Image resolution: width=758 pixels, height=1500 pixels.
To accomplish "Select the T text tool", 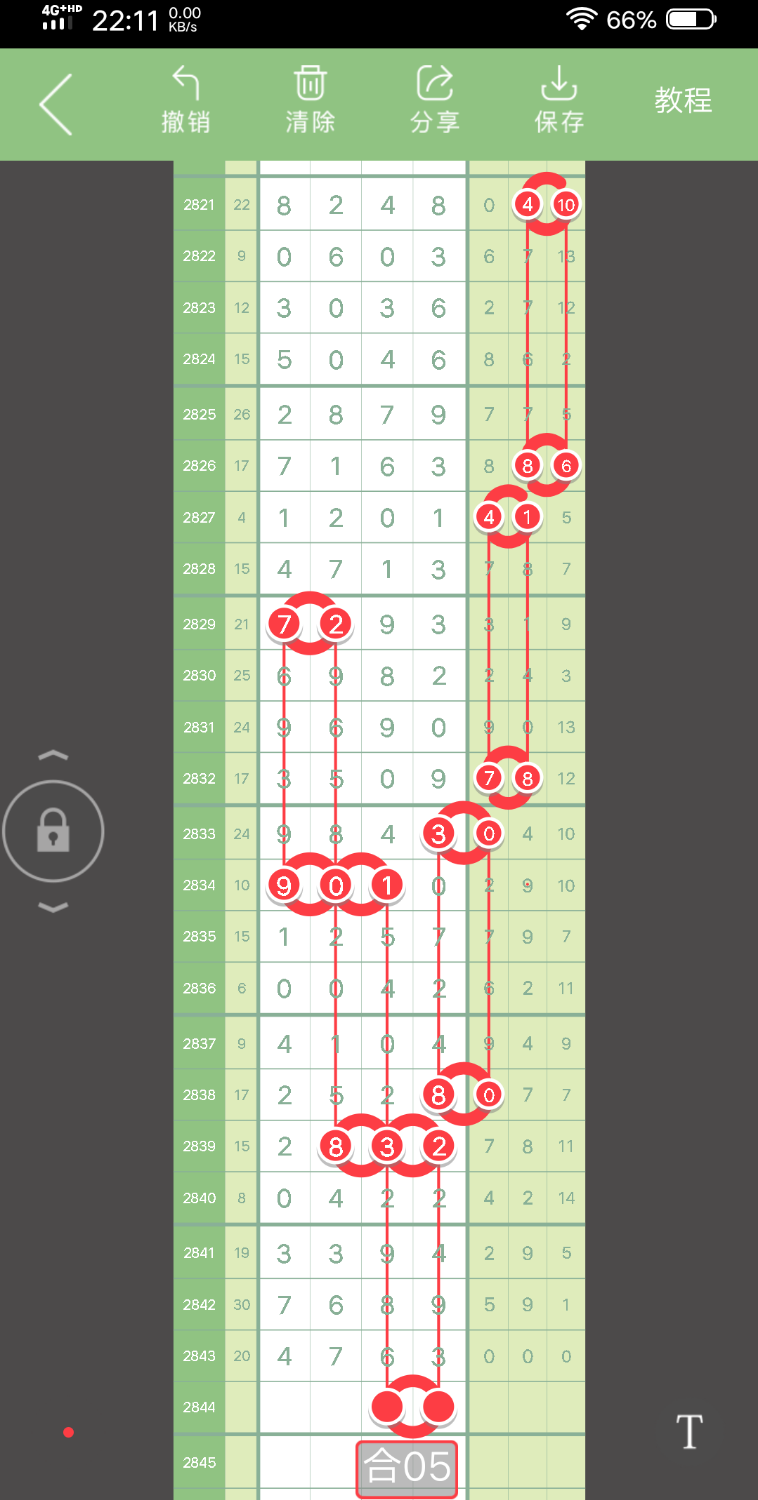I will click(x=690, y=1432).
